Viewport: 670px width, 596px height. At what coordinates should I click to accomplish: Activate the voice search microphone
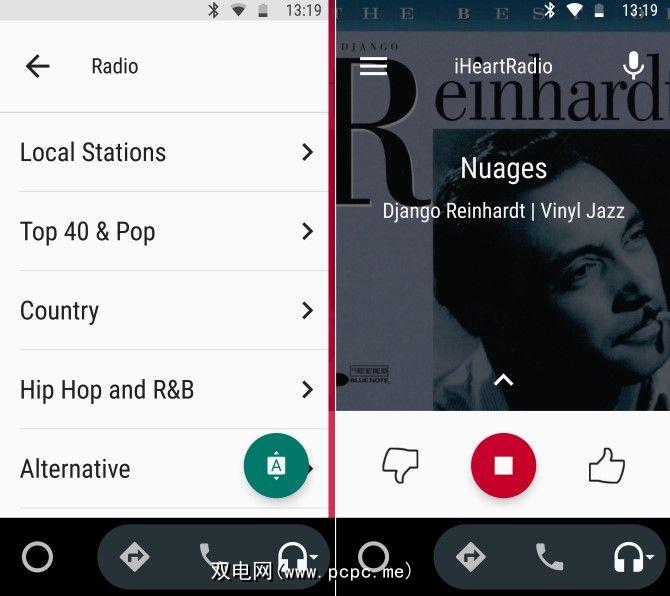(633, 66)
